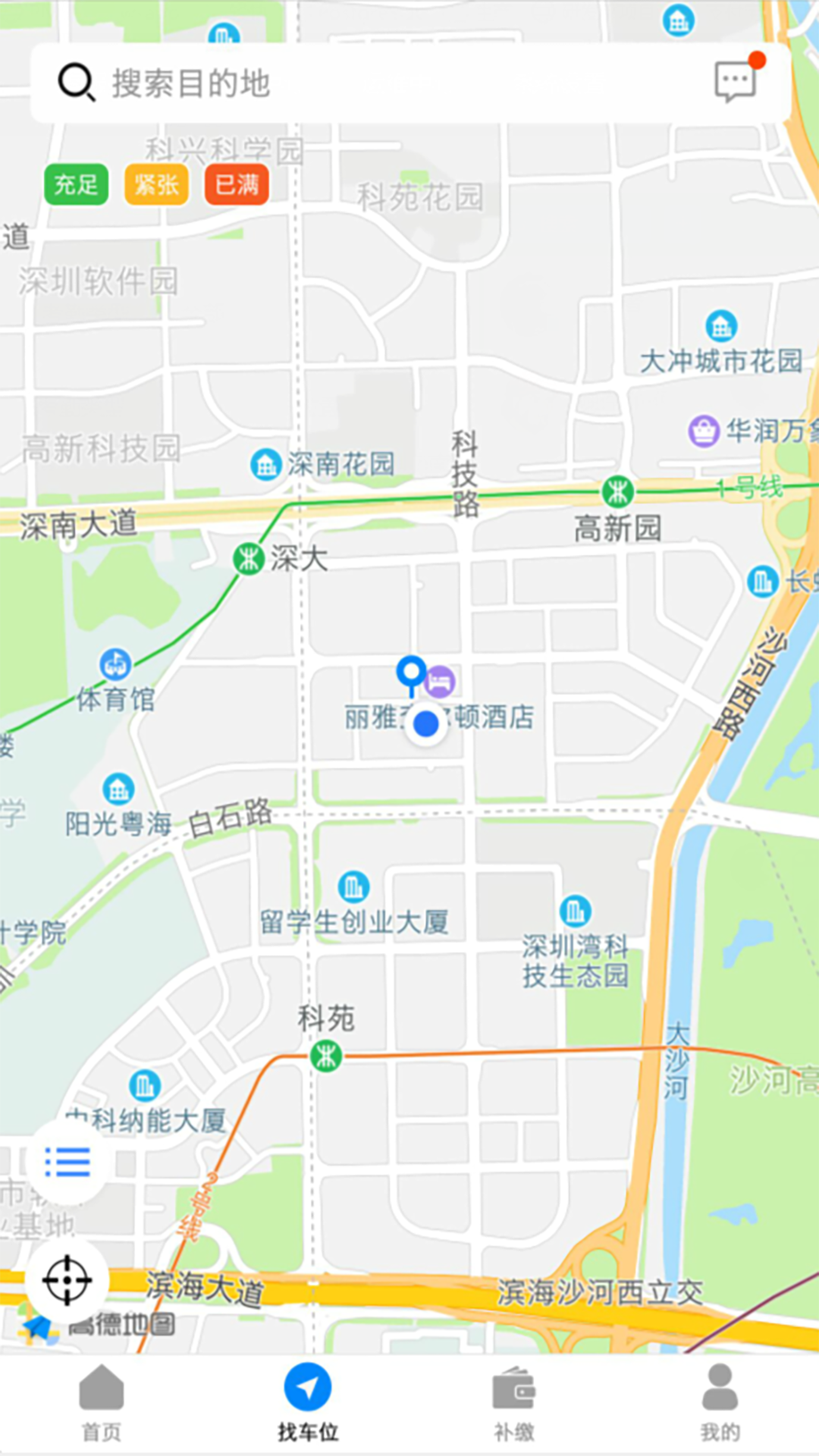
Task: Click the locate-me crosshair button
Action: tap(67, 1280)
